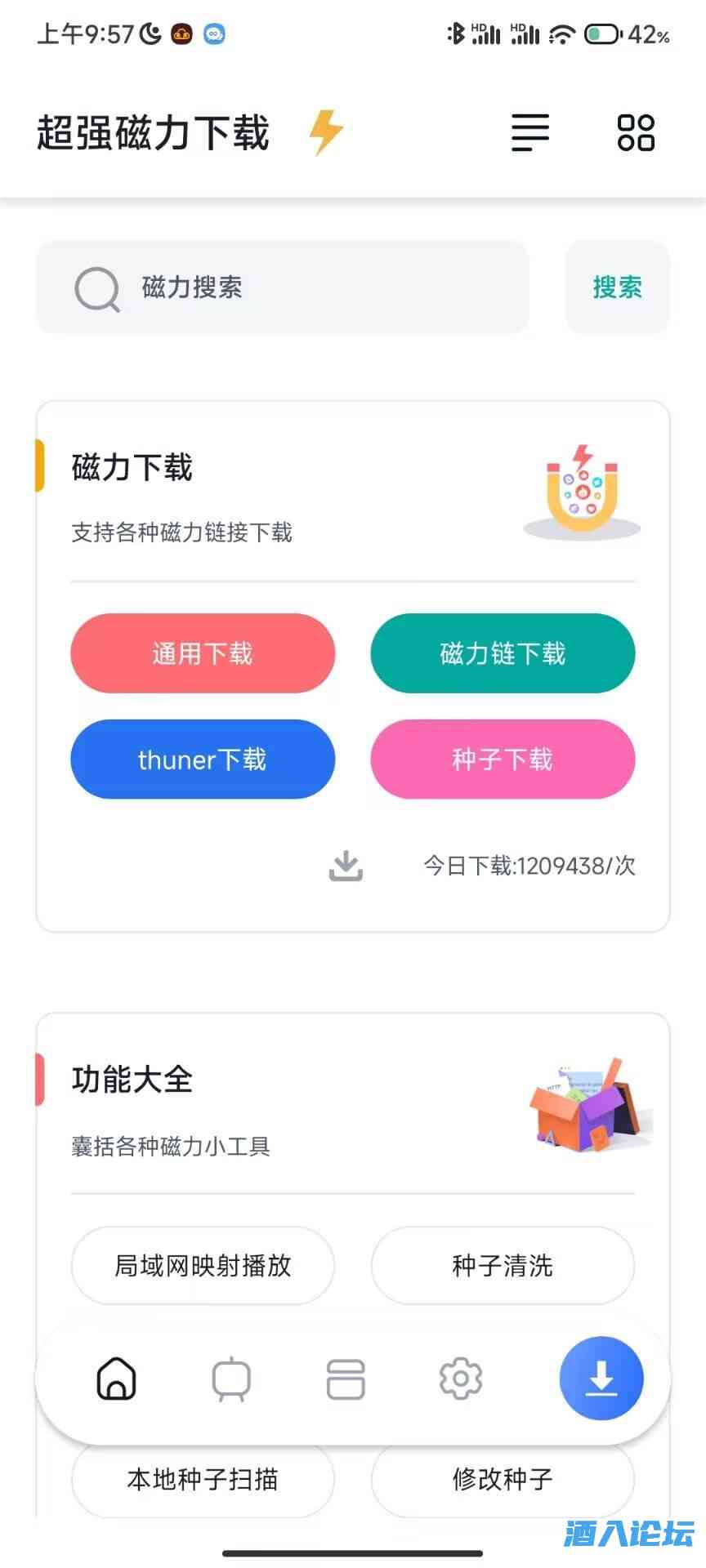Open 修改种子 tool

(x=503, y=1479)
